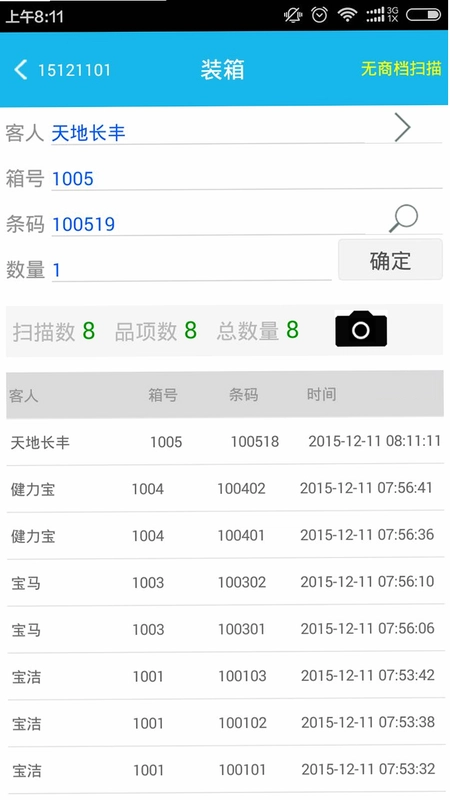Launch camera scanner icon
This screenshot has height=800, width=450.
pyautogui.click(x=361, y=329)
